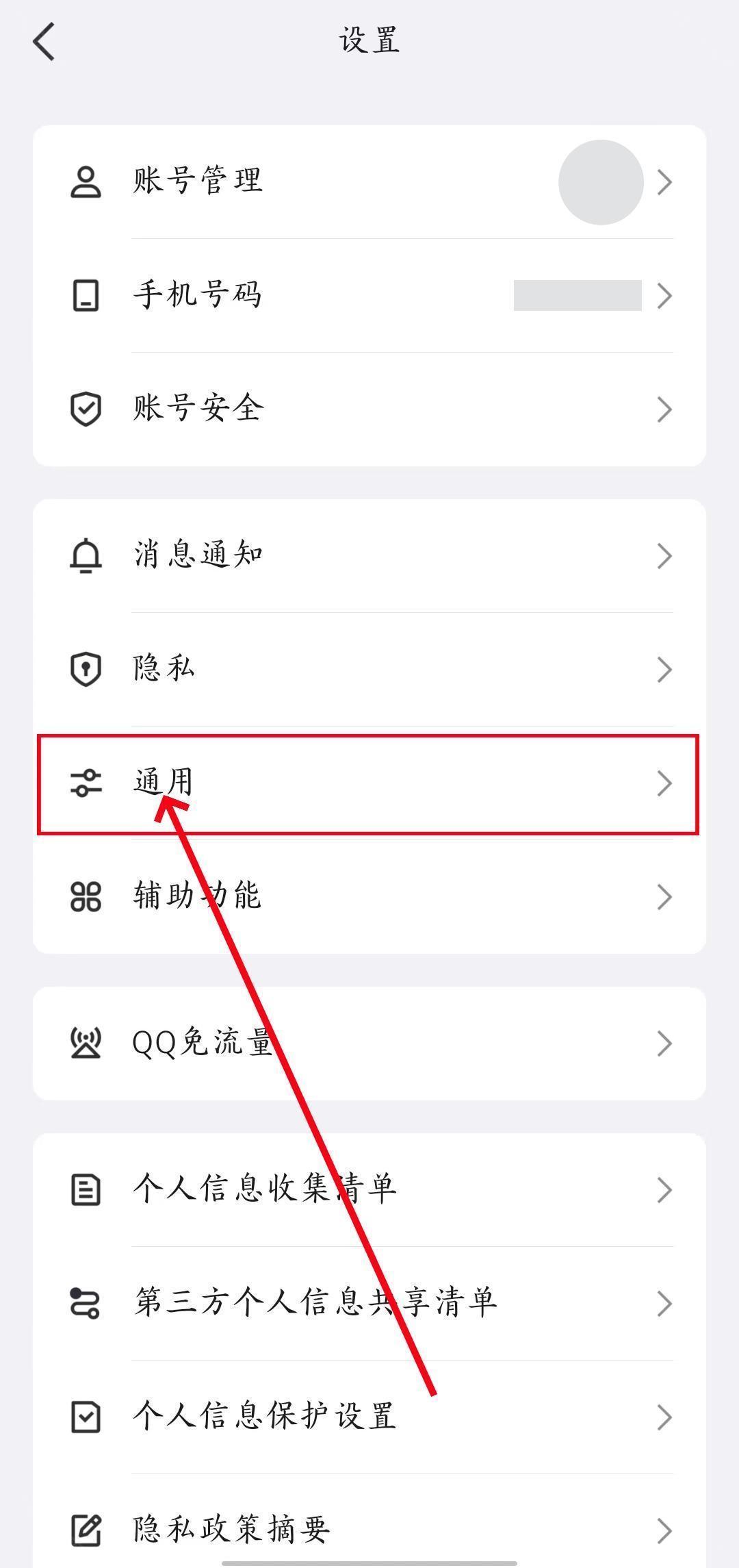Open 通用 settings via its chevron
The image size is (739, 1568).
(x=664, y=784)
